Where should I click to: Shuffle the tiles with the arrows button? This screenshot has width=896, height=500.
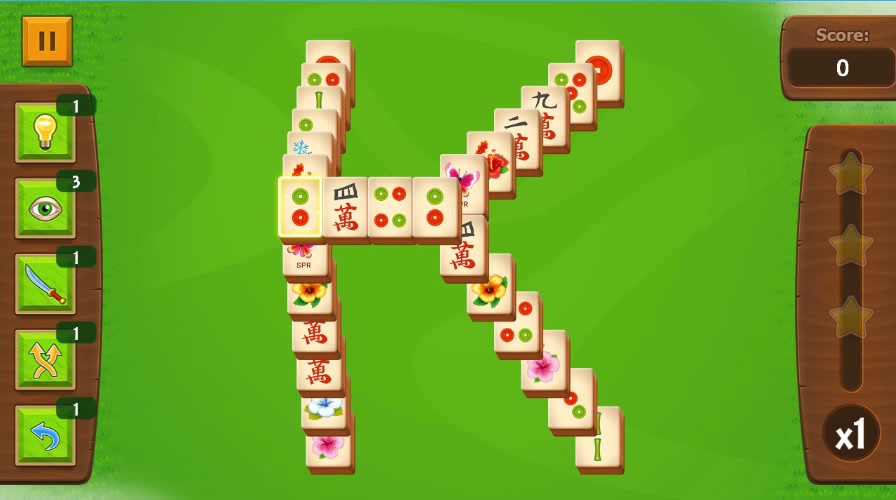coord(44,360)
